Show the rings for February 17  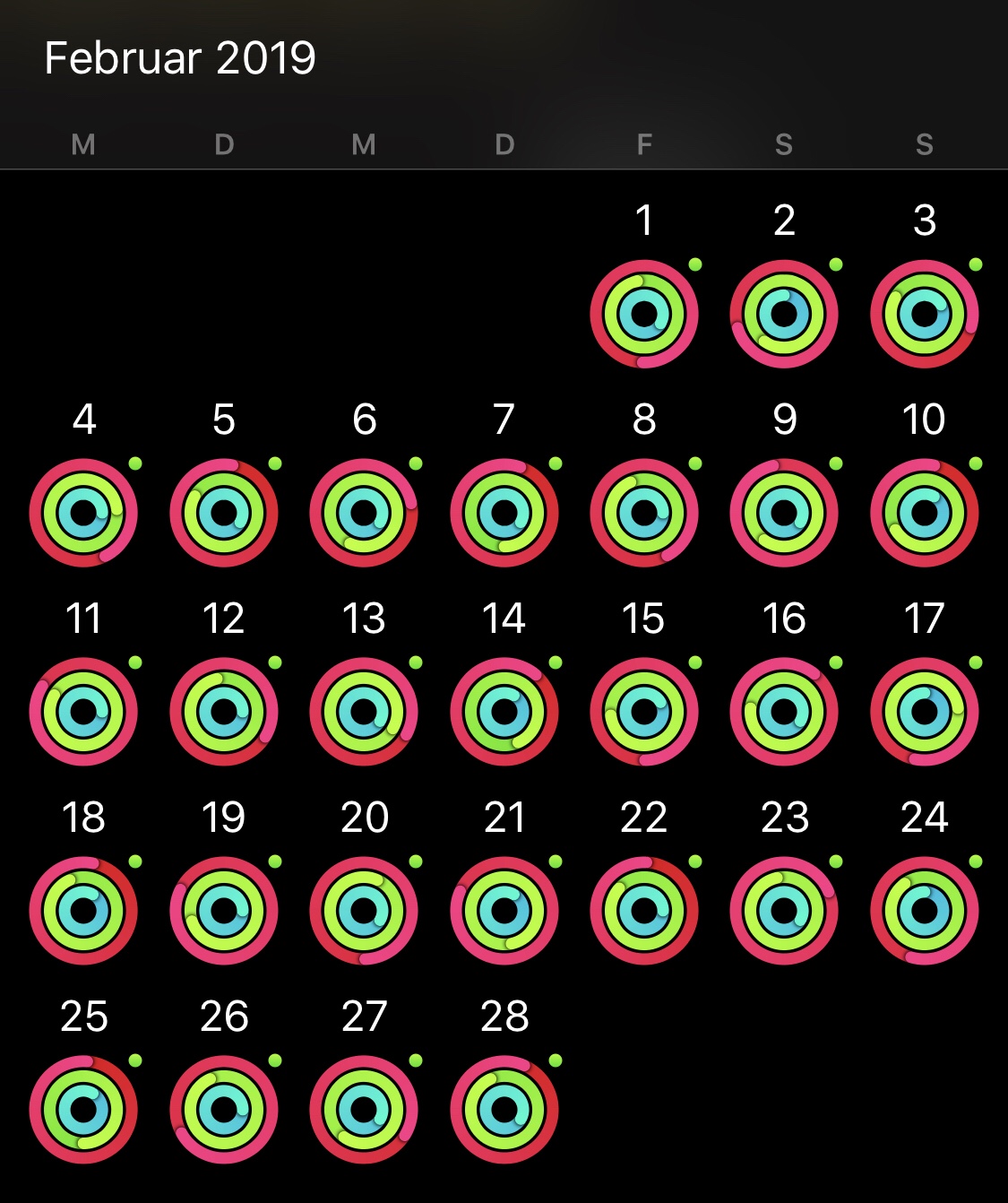pyautogui.click(x=925, y=712)
